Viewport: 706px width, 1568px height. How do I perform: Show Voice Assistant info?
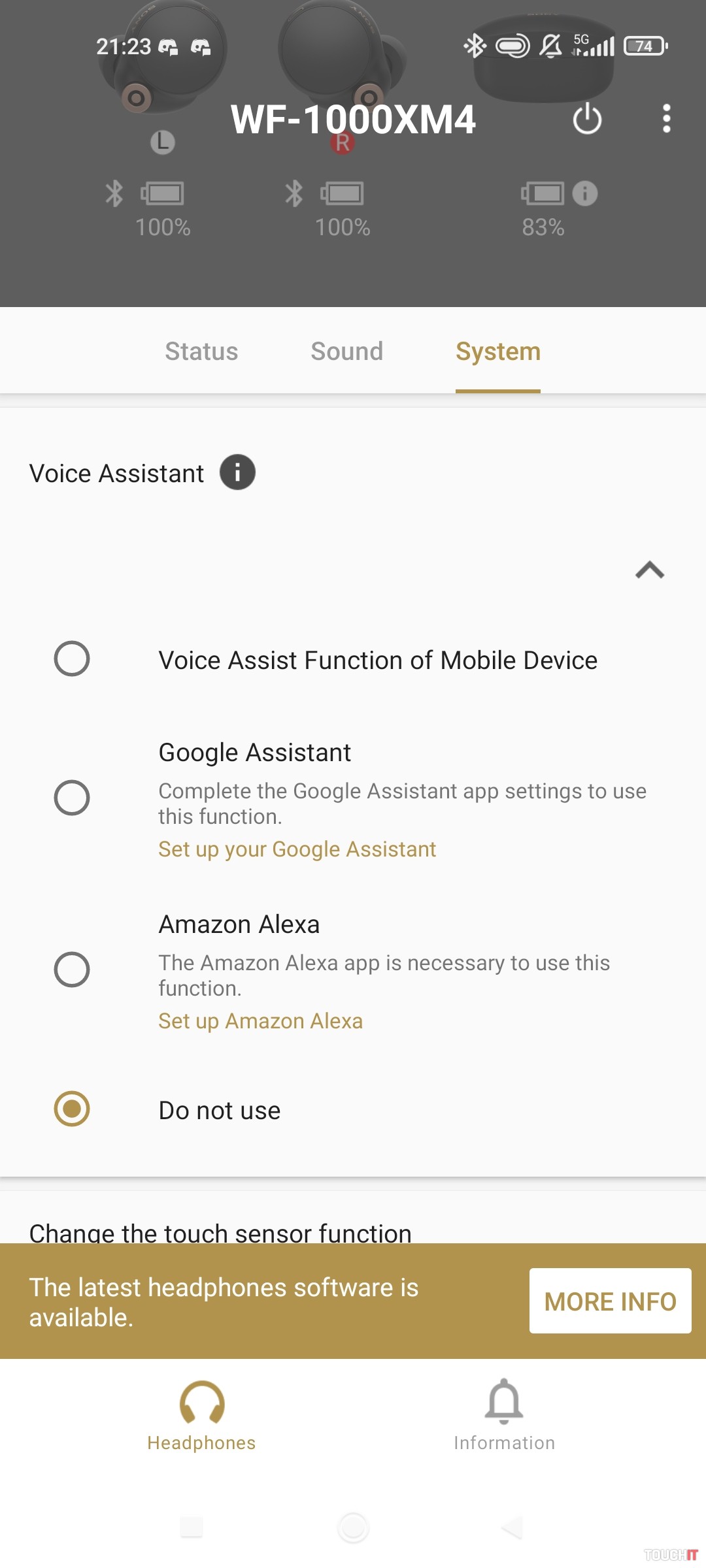237,472
